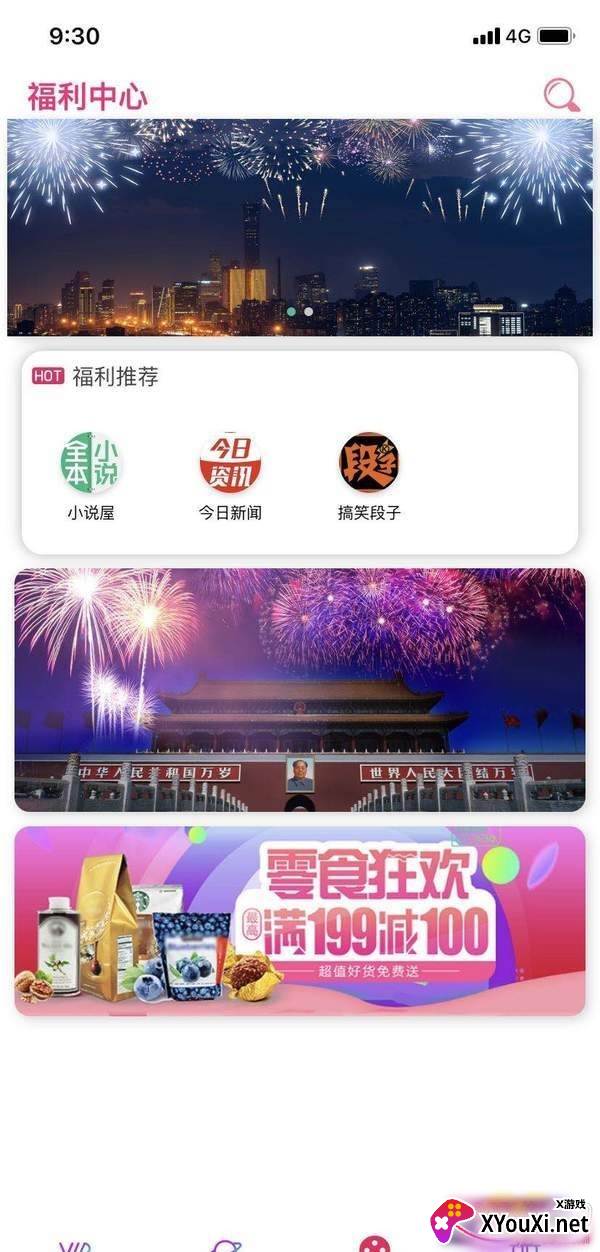600x1252 pixels.
Task: Open the city fireworks banner
Action: [x=300, y=227]
